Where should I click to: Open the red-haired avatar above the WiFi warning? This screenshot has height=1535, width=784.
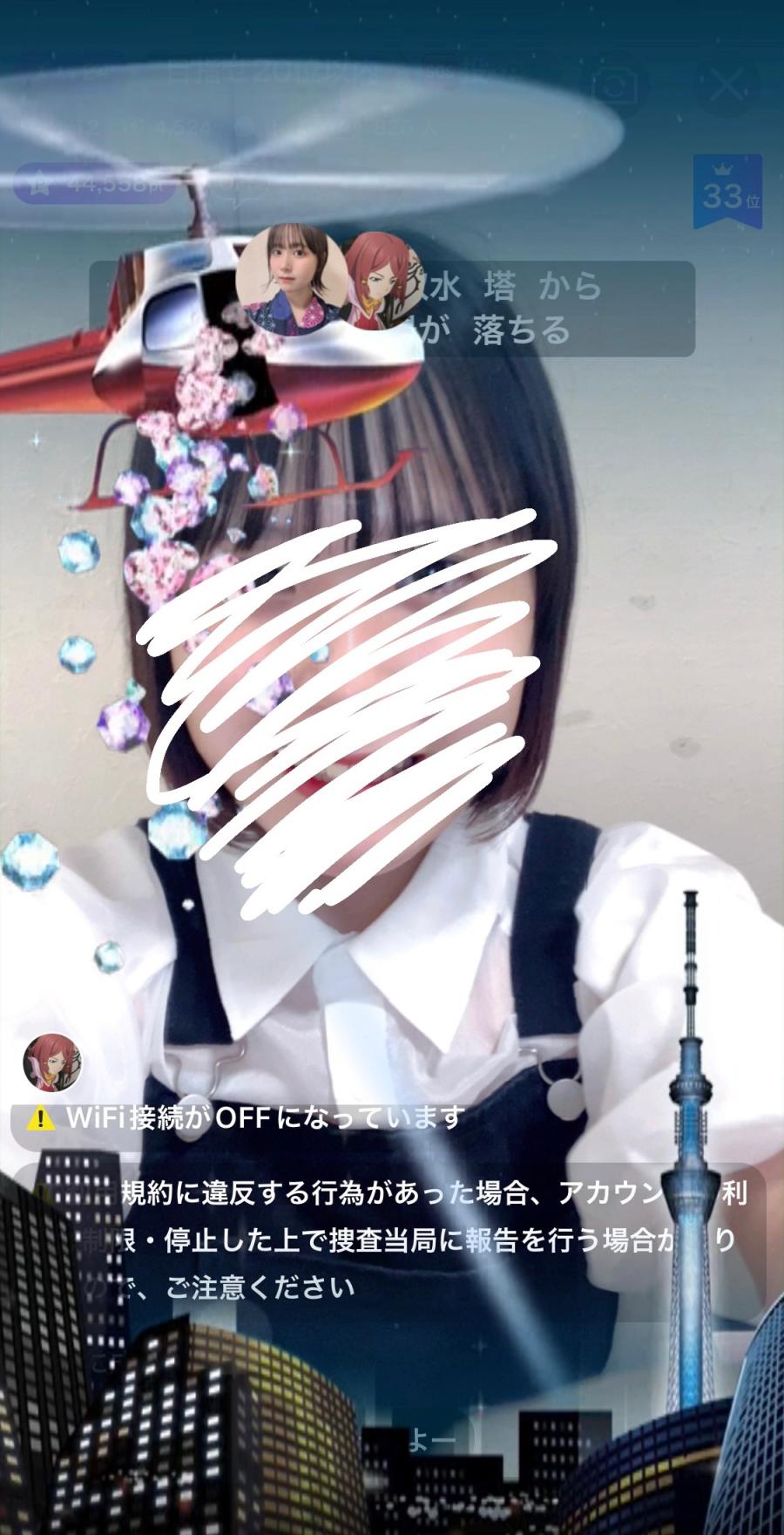click(x=52, y=1063)
